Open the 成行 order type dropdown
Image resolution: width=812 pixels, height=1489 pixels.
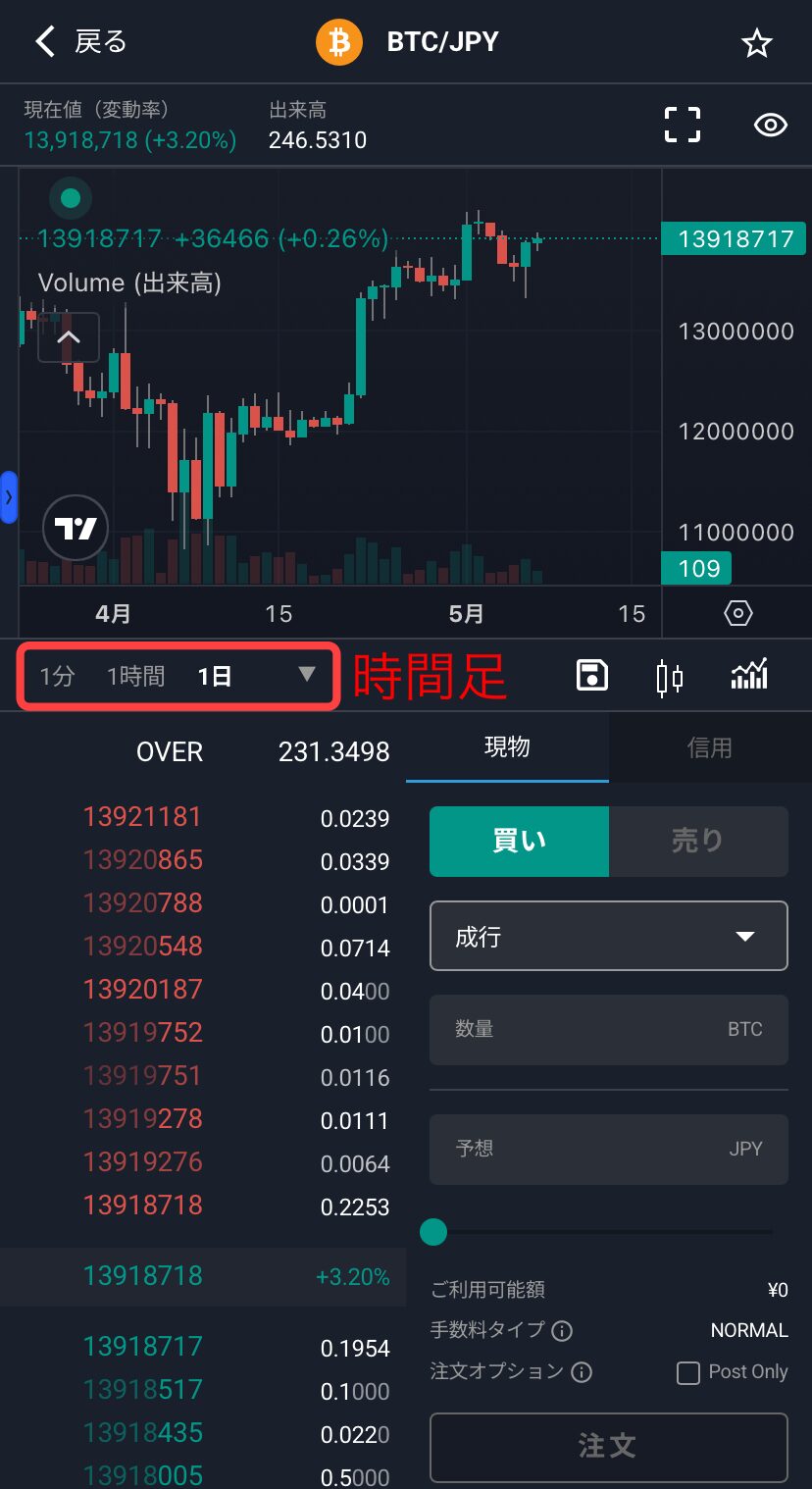(608, 936)
